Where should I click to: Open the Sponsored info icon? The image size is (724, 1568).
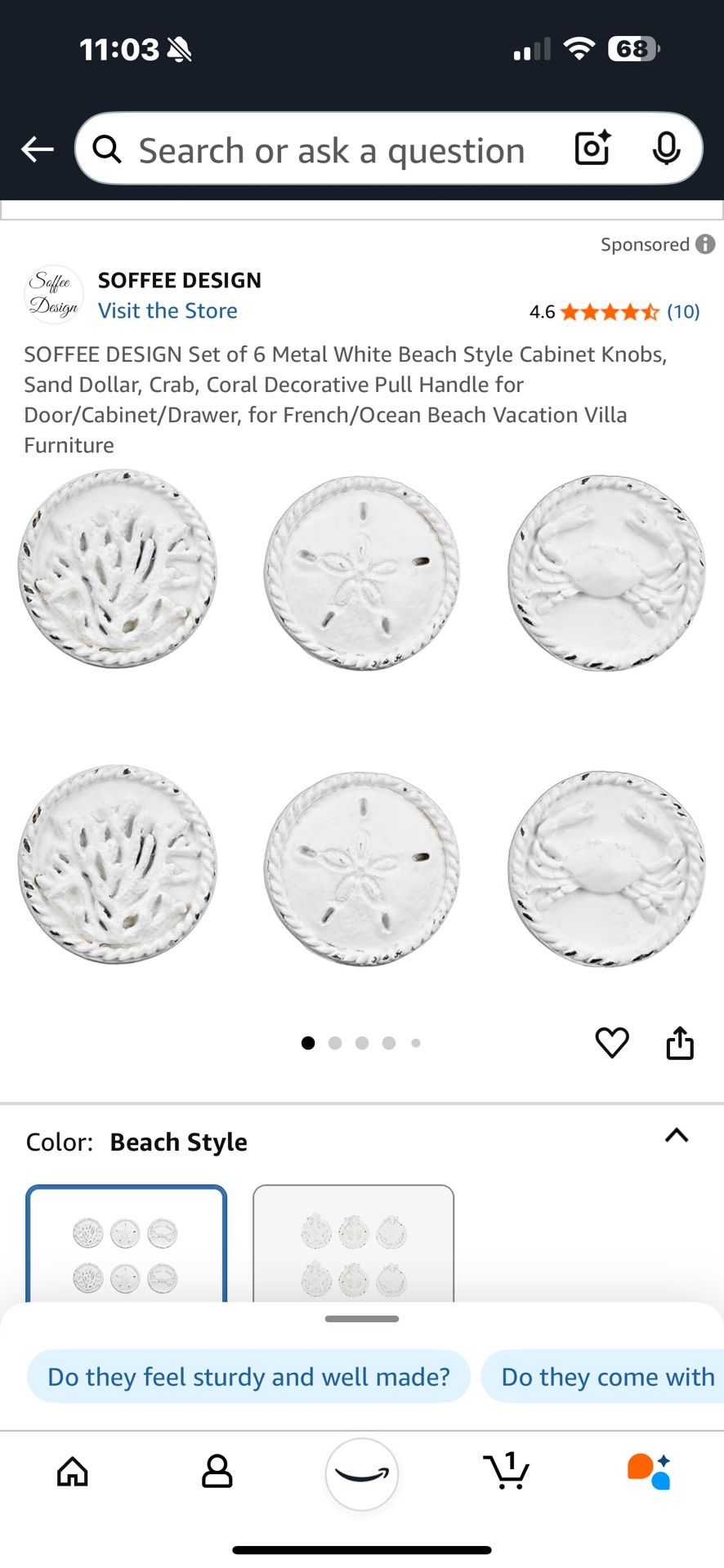pos(705,244)
